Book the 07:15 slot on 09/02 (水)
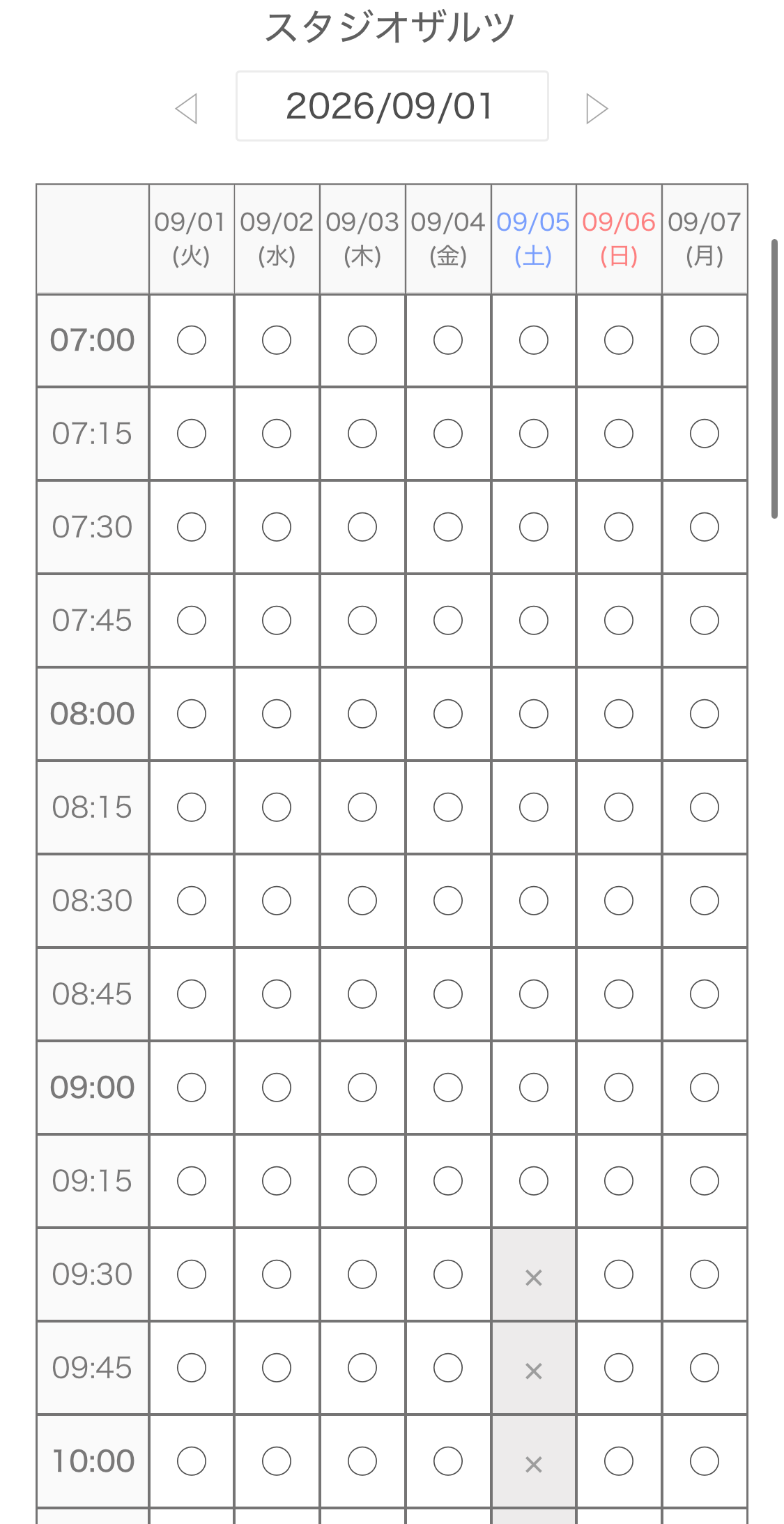This screenshot has height=1524, width=784. tap(277, 434)
